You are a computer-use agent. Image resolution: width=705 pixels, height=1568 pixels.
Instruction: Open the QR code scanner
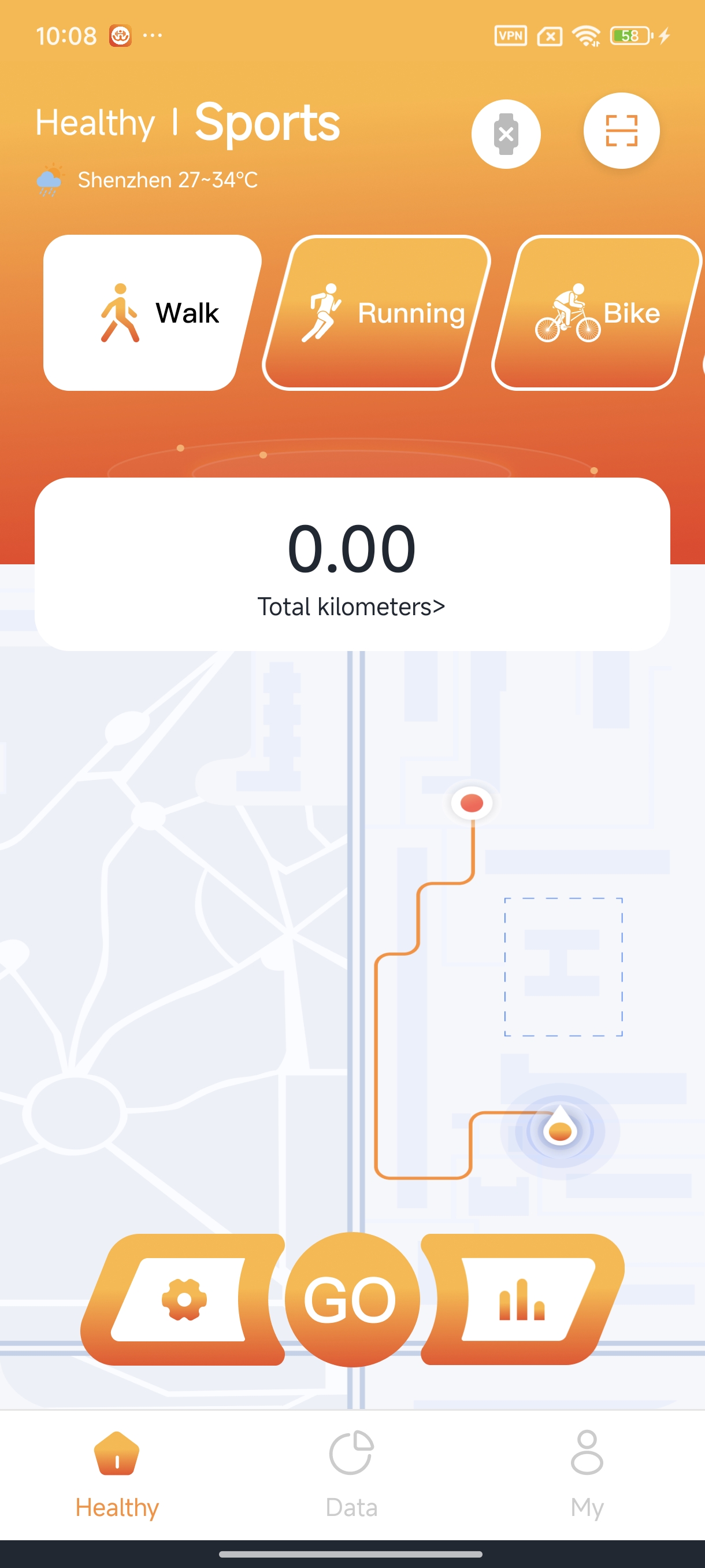[x=621, y=131]
